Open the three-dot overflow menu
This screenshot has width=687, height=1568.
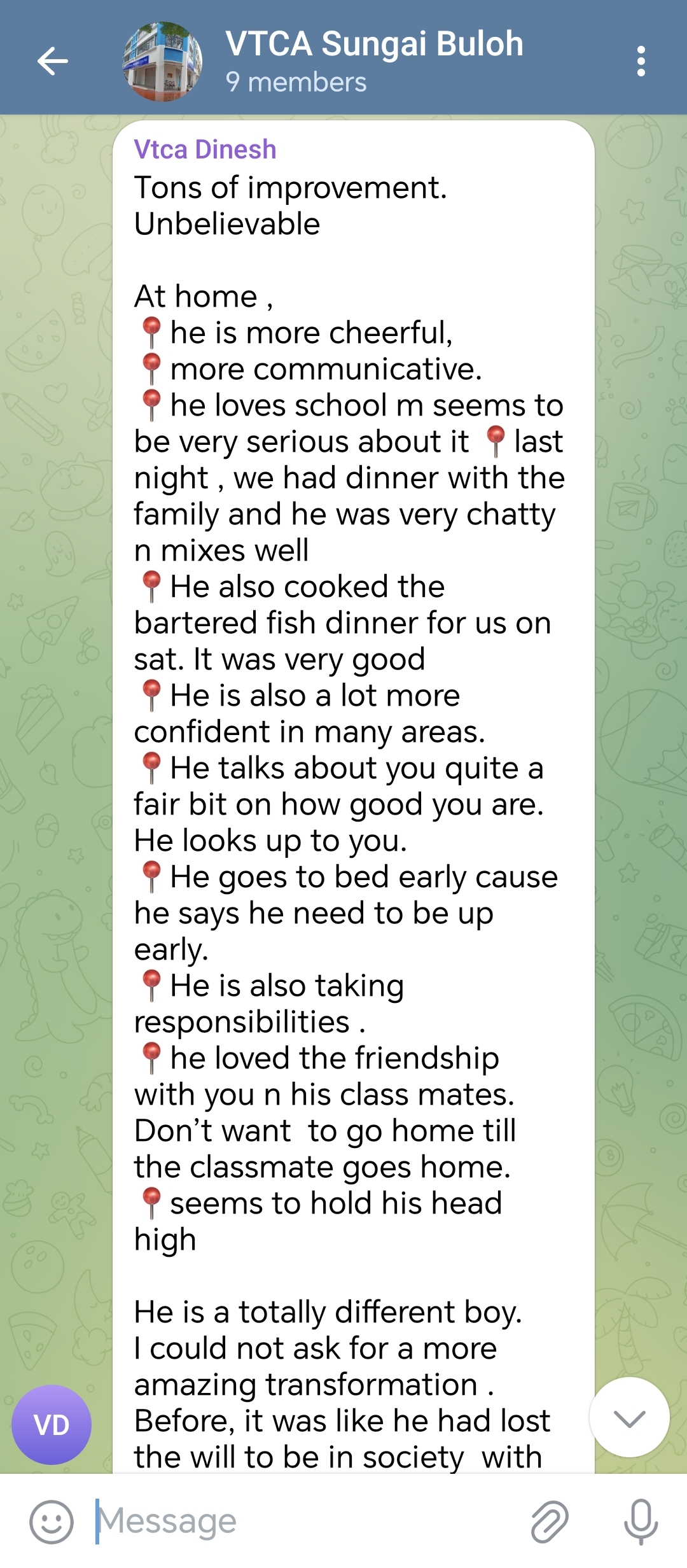[x=641, y=62]
